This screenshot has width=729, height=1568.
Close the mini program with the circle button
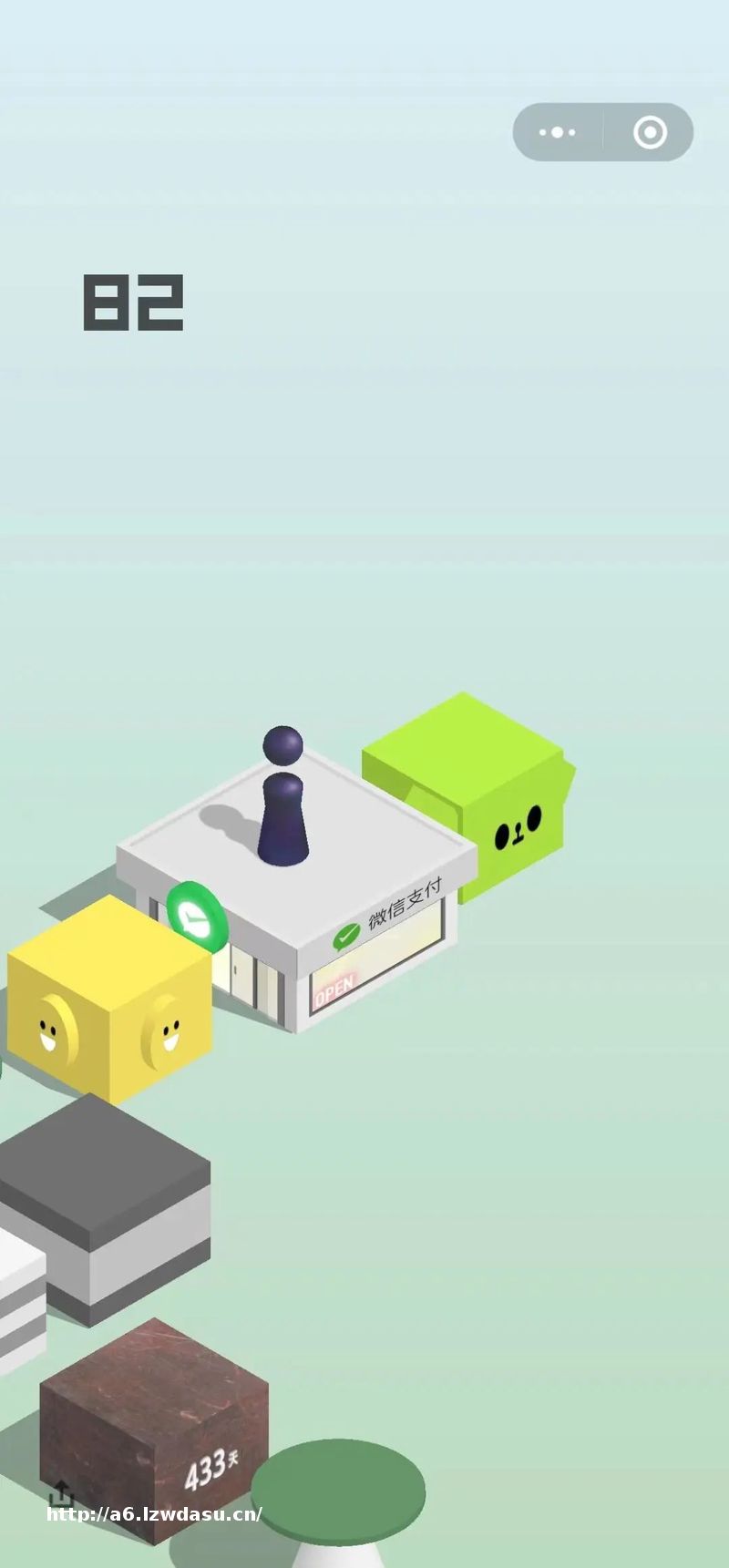650,132
